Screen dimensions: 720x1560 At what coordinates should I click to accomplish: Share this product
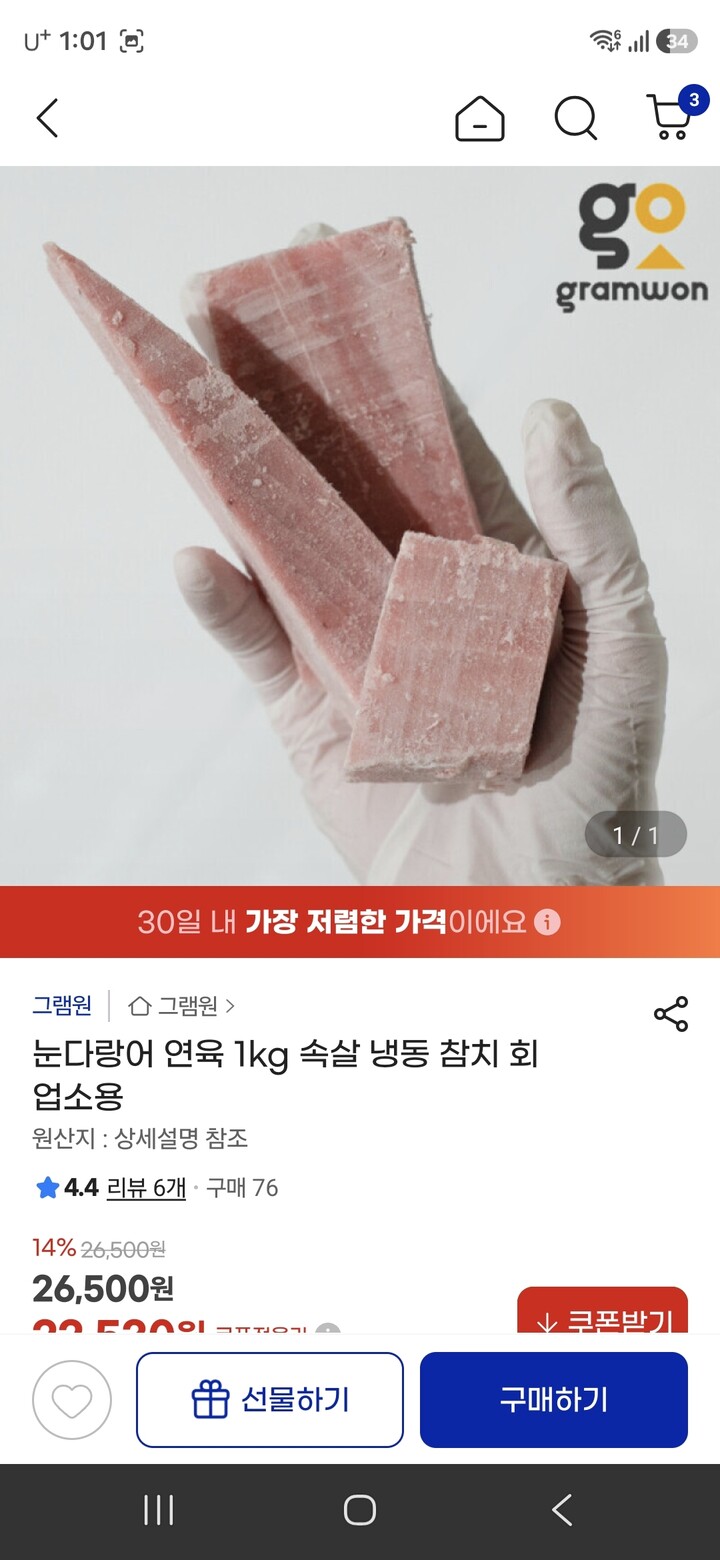(x=671, y=1014)
